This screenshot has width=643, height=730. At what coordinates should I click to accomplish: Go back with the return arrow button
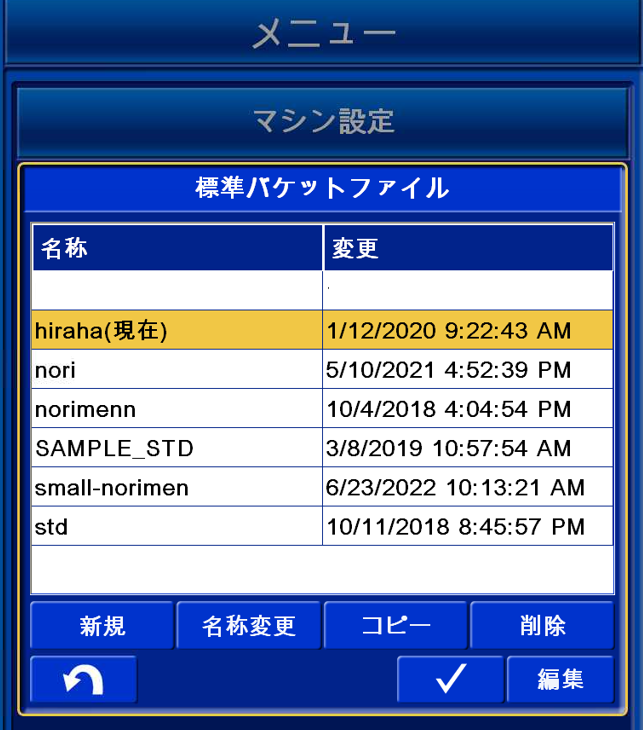[x=84, y=680]
